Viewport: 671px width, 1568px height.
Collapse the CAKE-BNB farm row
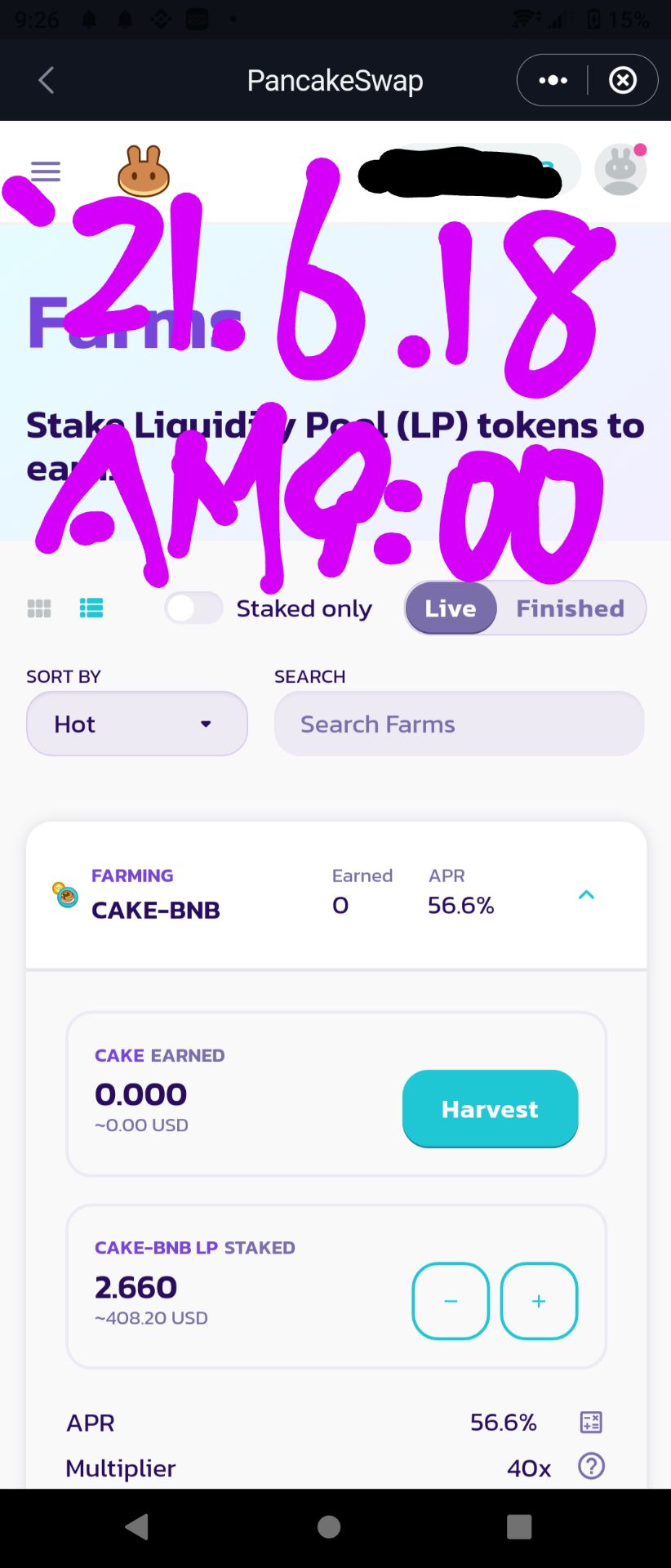pyautogui.click(x=586, y=895)
